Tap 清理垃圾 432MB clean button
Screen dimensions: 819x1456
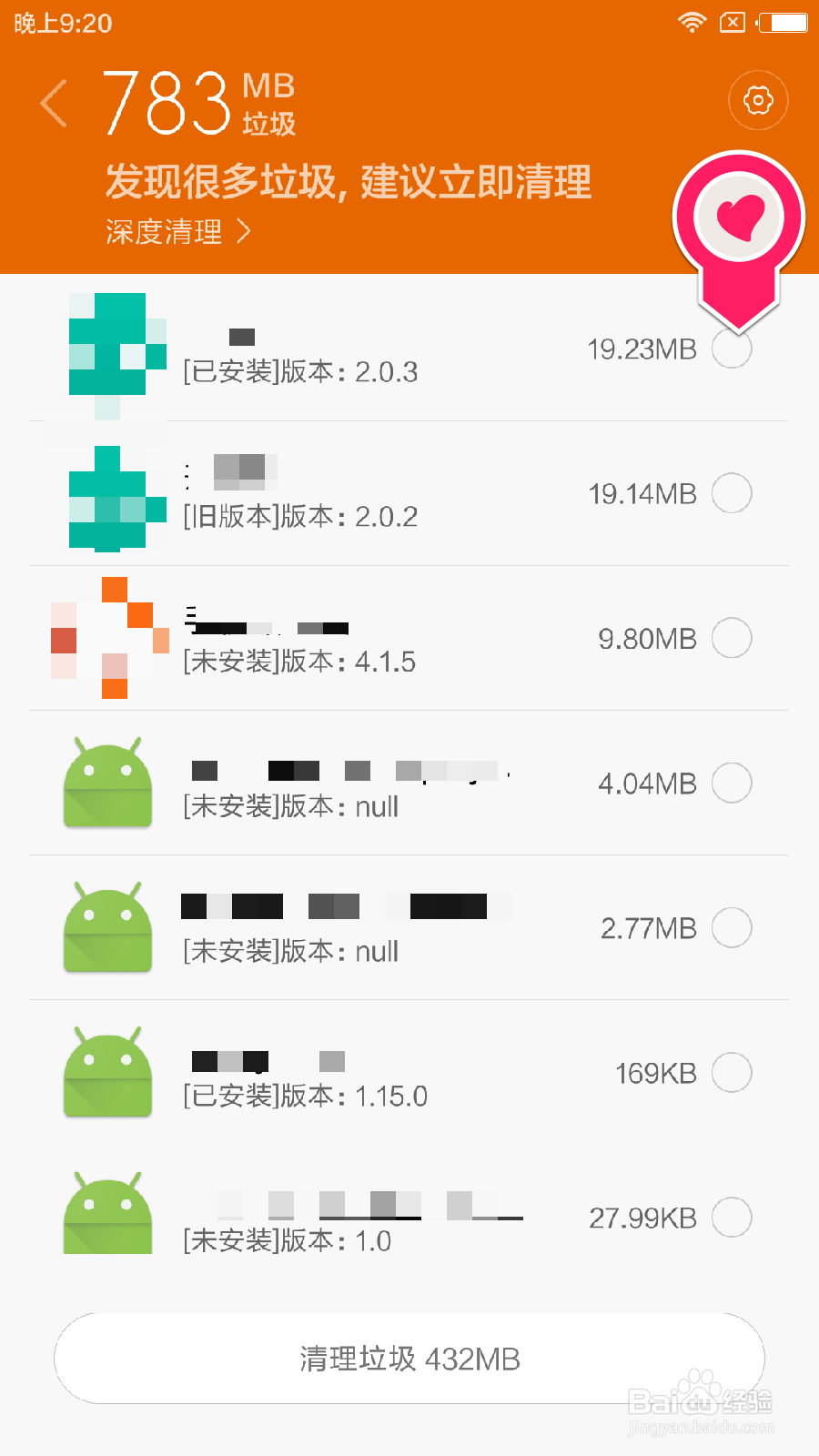(409, 1359)
